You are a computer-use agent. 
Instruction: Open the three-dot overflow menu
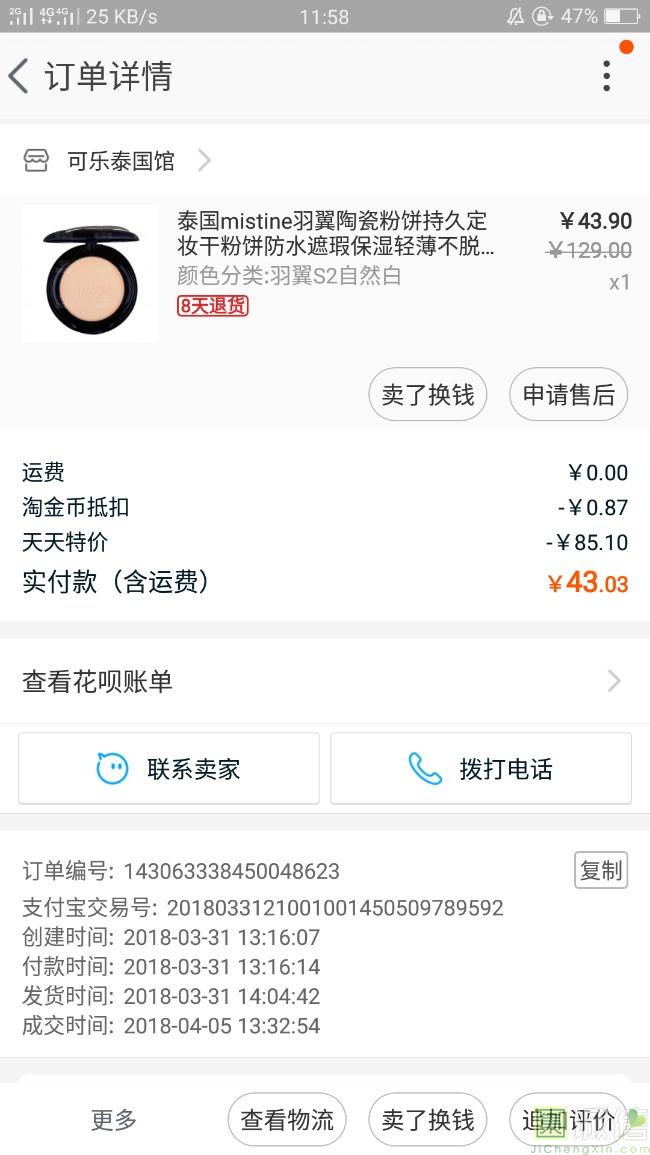(x=607, y=76)
